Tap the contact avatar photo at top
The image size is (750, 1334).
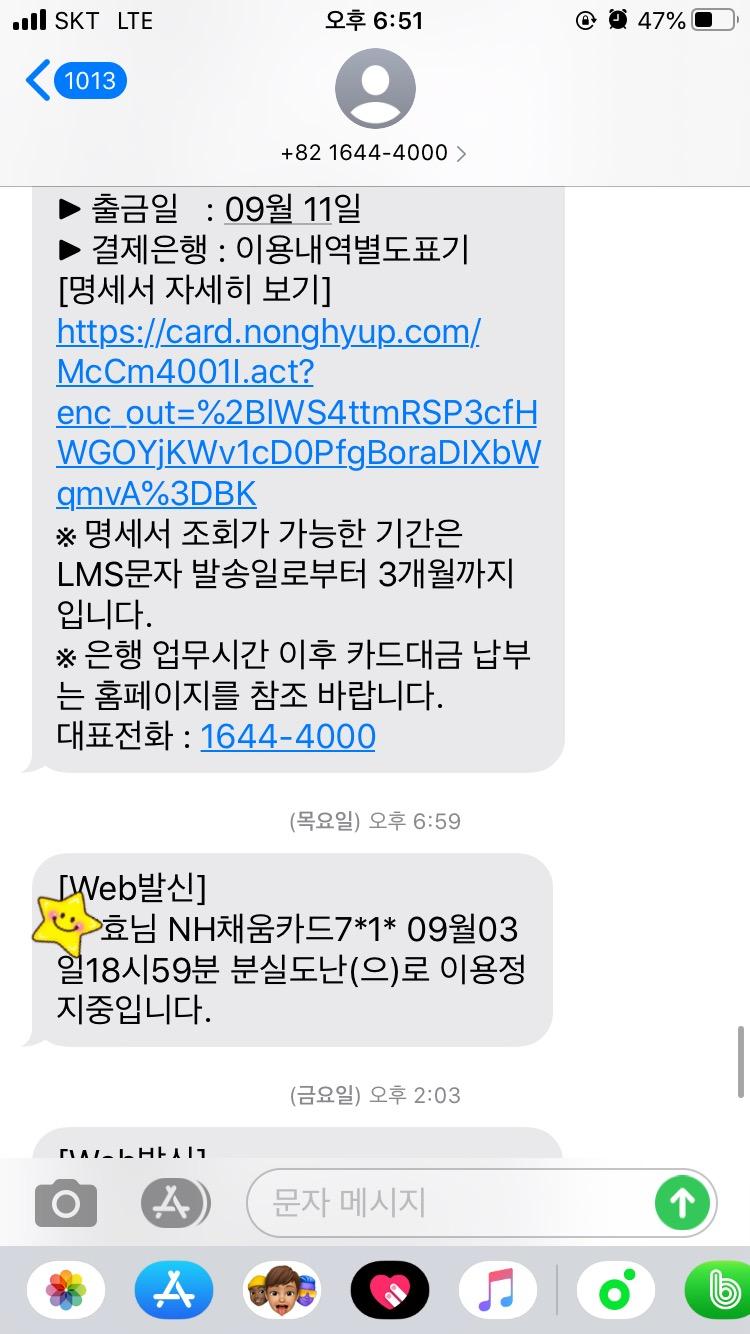click(375, 88)
